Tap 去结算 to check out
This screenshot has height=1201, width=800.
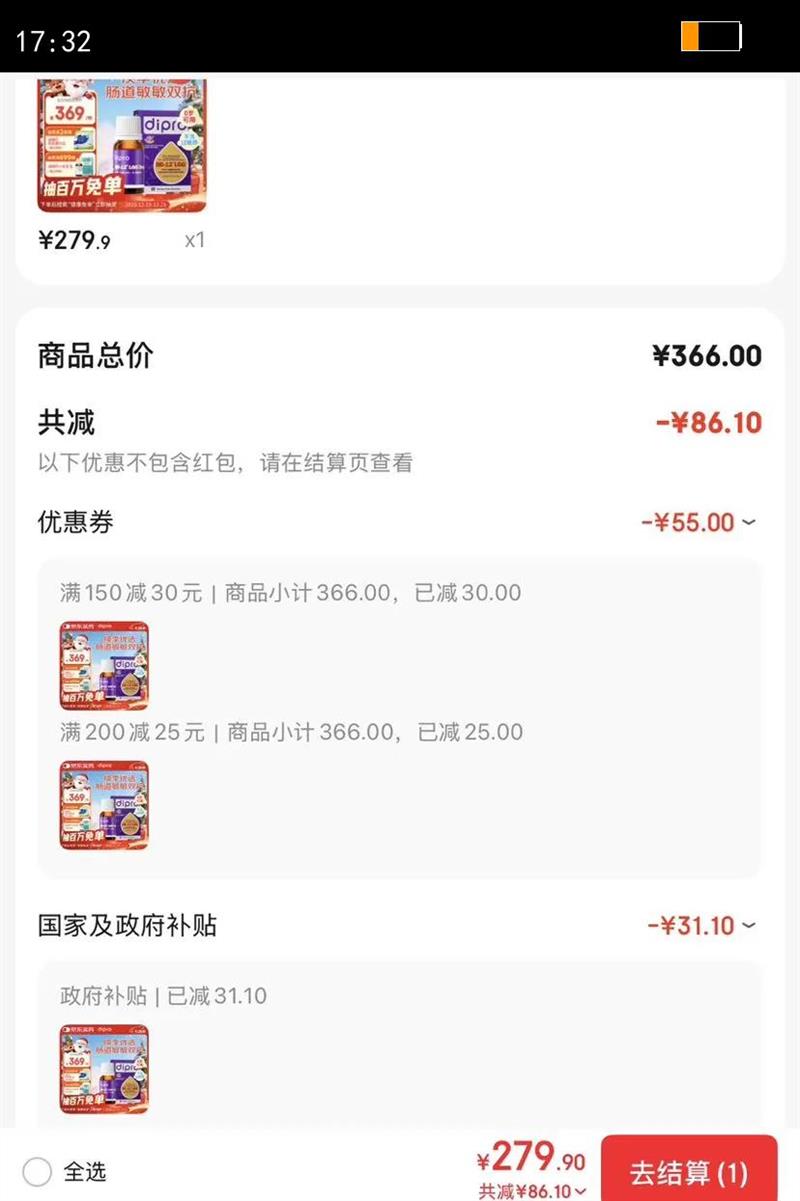tap(688, 1171)
